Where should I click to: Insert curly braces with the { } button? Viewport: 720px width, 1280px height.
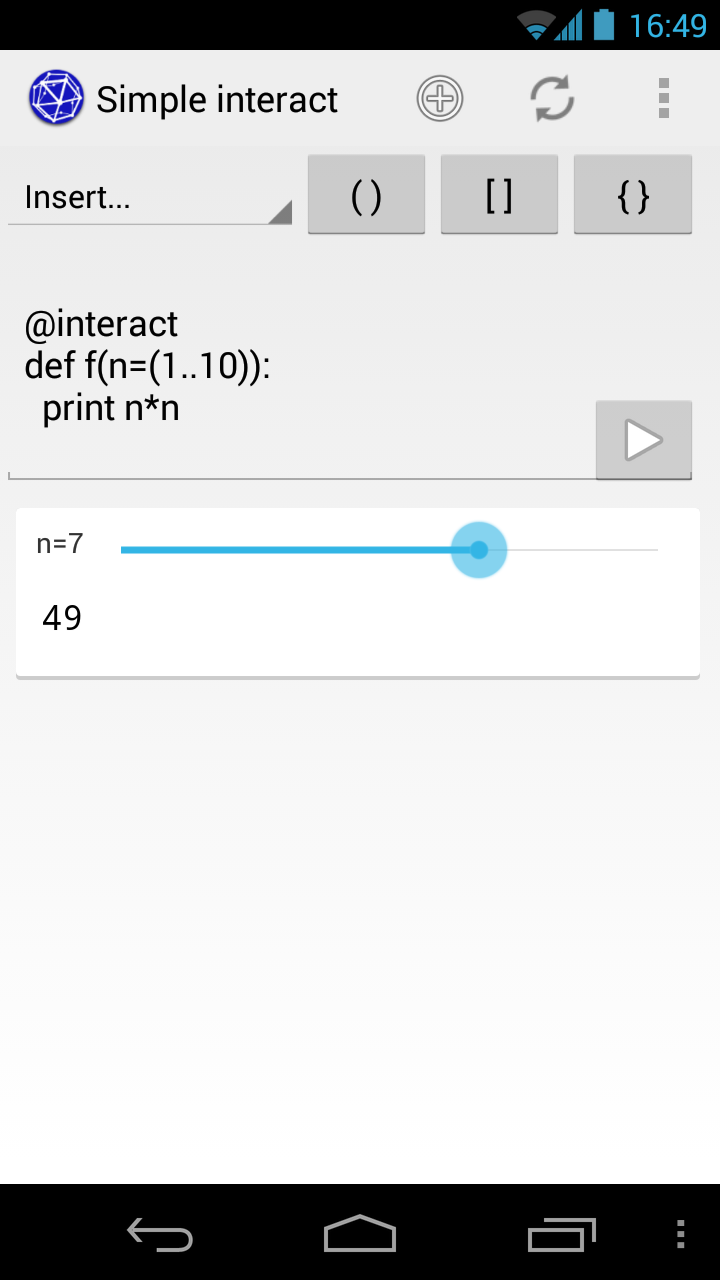(x=632, y=195)
